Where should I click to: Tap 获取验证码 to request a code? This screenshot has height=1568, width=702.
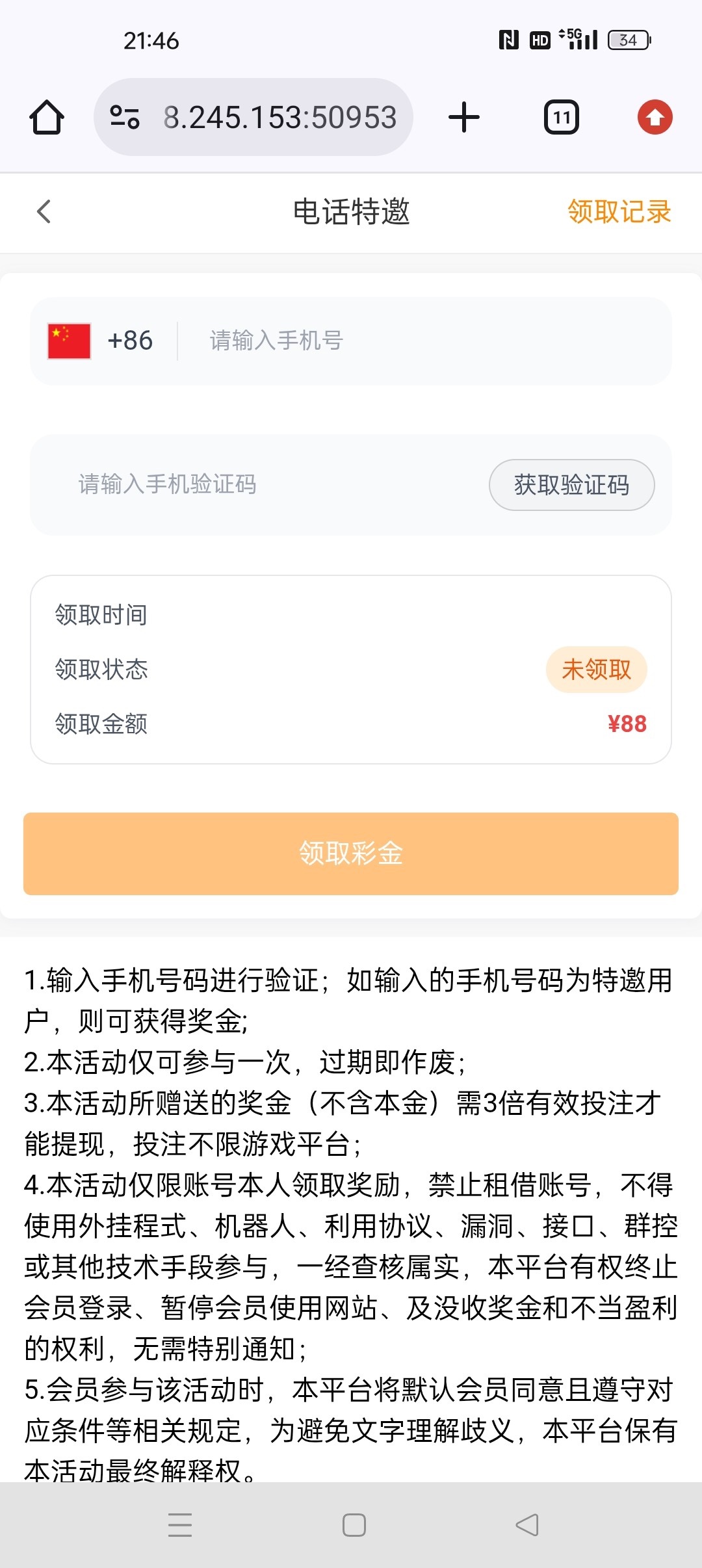coord(571,485)
